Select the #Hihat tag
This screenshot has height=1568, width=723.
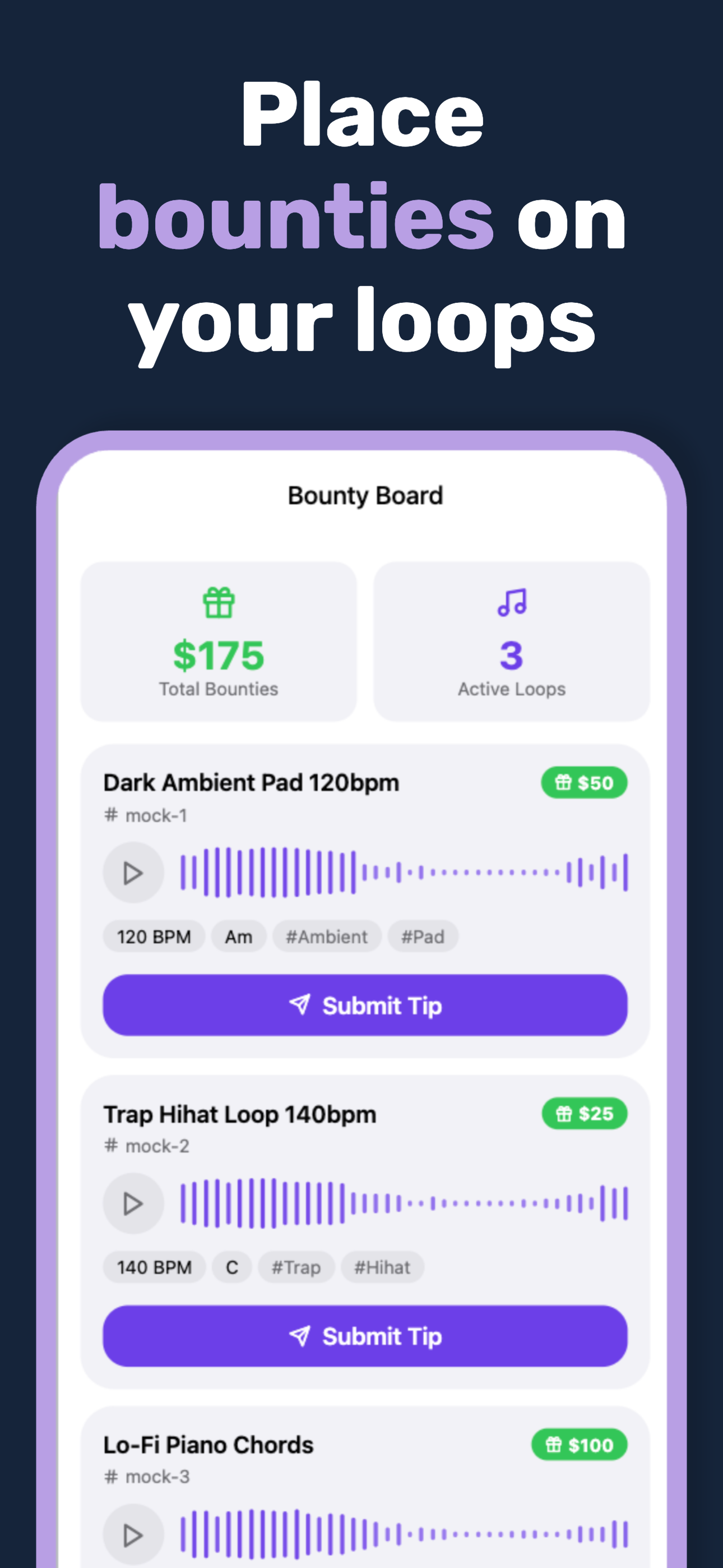point(382,1267)
